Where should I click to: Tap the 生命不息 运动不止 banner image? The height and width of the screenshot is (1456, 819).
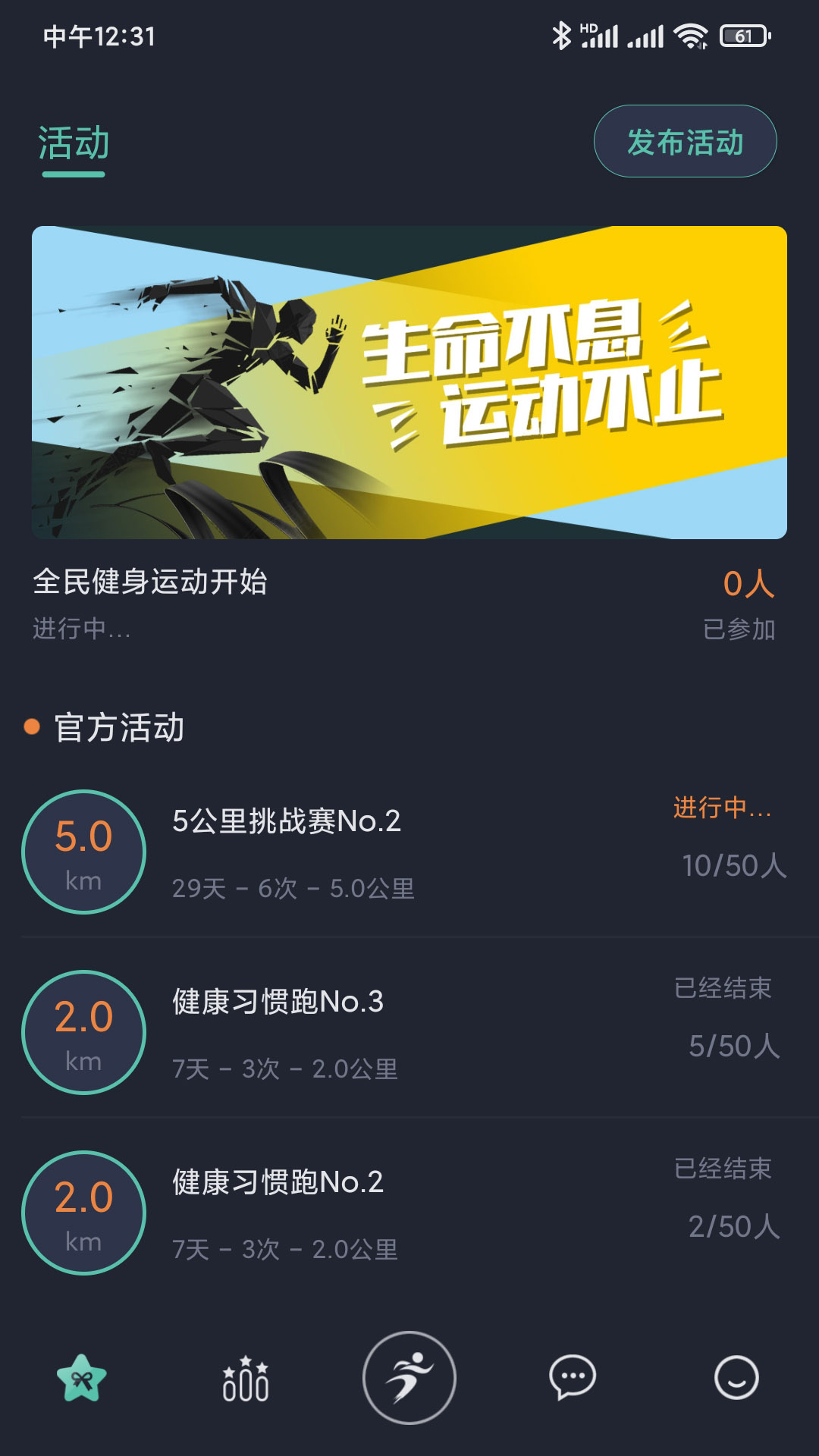pos(409,381)
